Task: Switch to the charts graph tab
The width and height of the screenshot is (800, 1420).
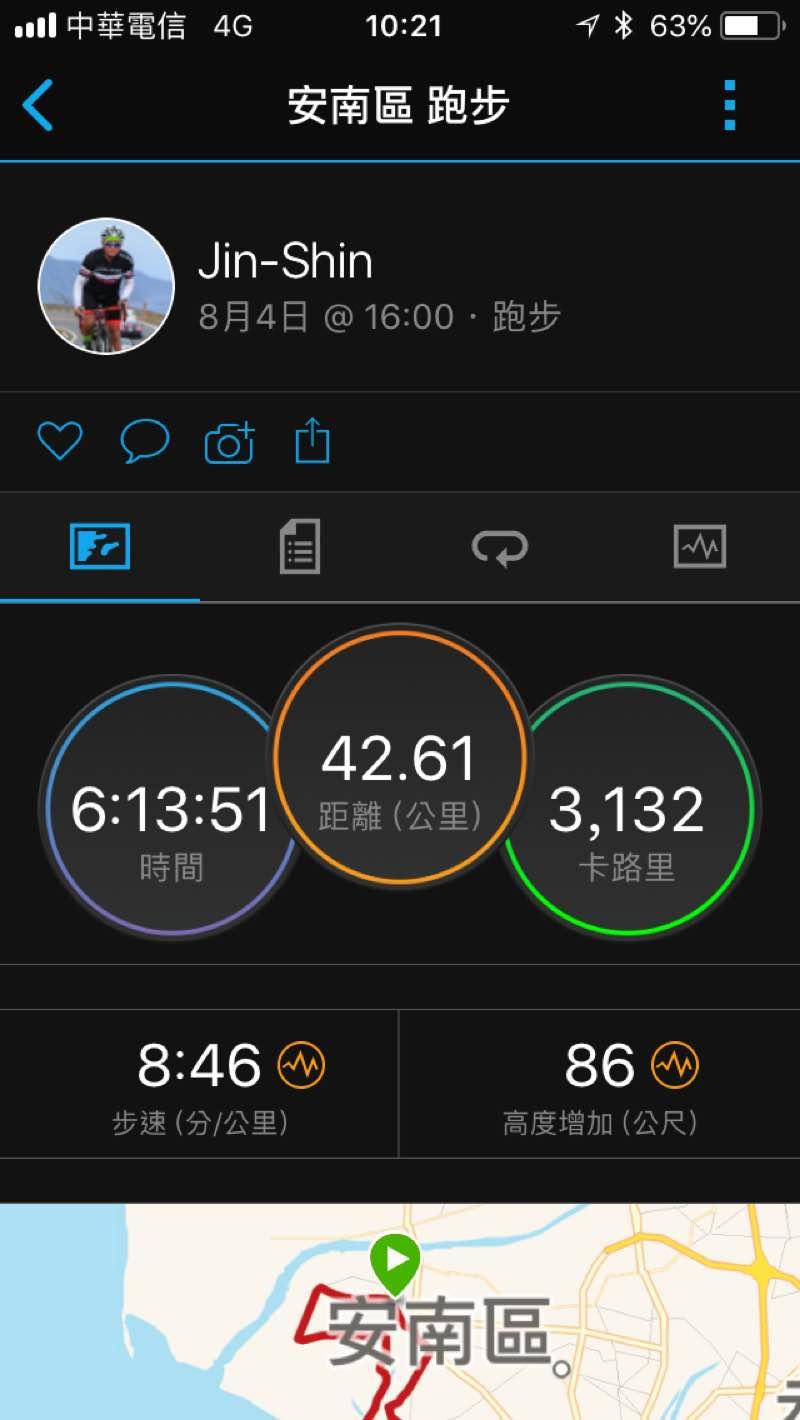Action: 699,547
